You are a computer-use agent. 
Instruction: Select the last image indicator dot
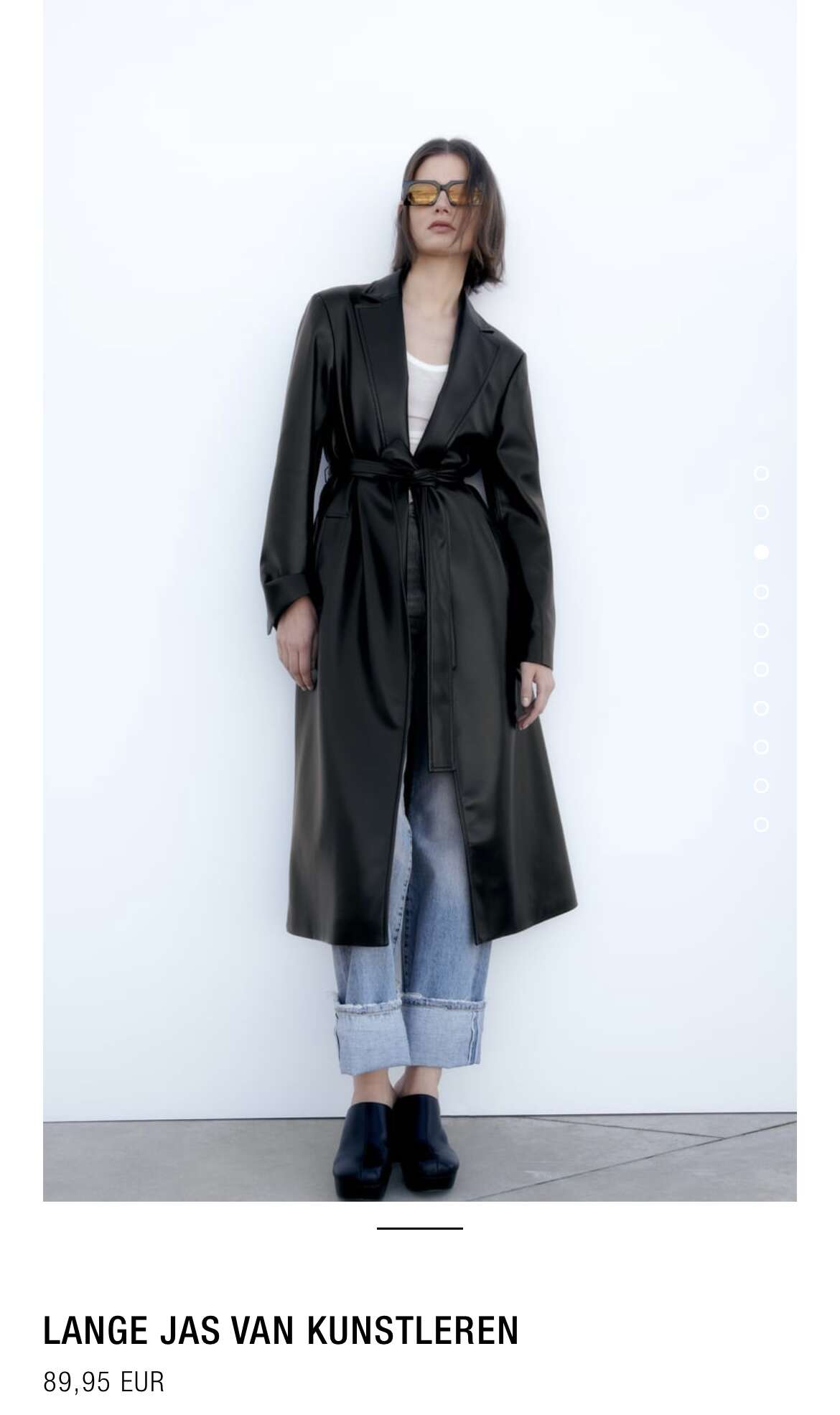761,825
